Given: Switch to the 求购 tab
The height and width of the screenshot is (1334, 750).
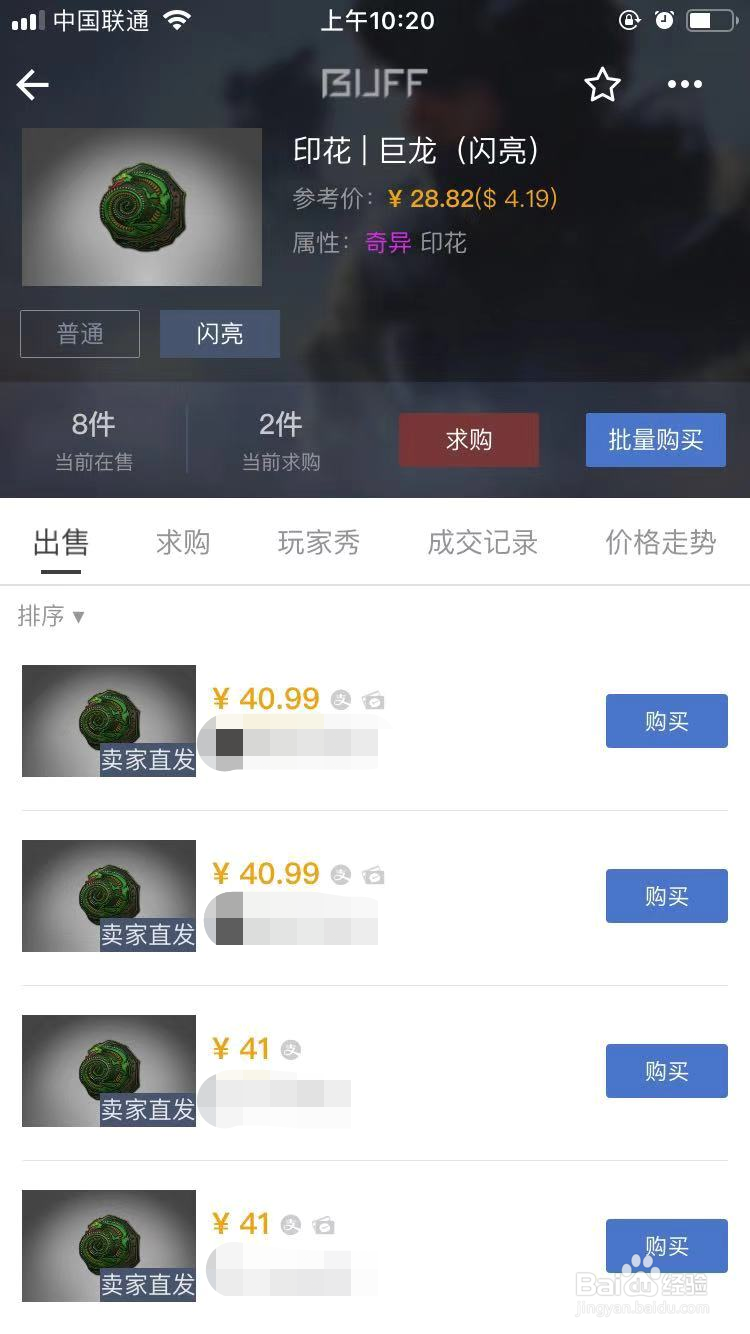Looking at the screenshot, I should pyautogui.click(x=182, y=543).
